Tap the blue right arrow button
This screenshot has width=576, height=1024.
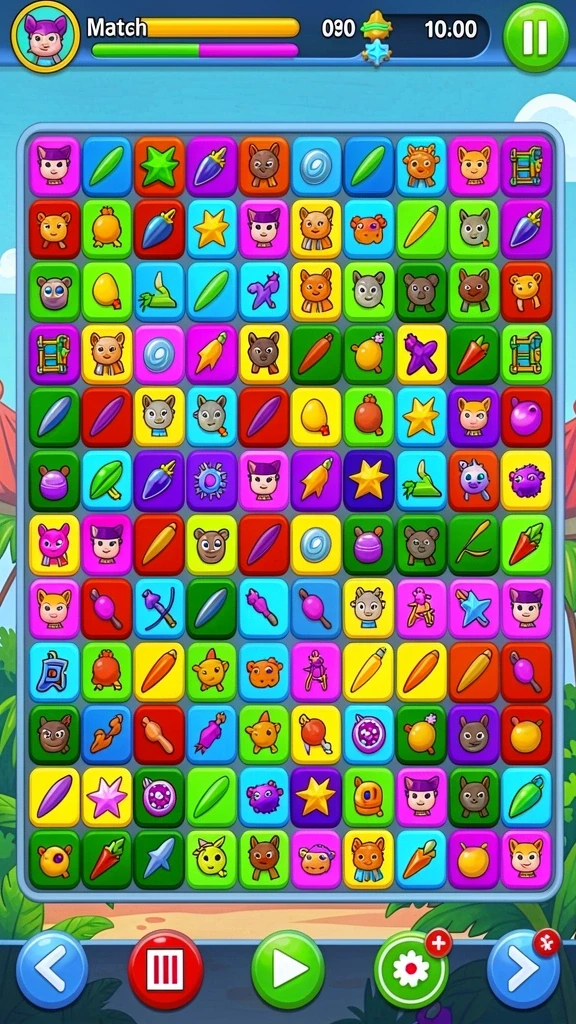point(523,969)
